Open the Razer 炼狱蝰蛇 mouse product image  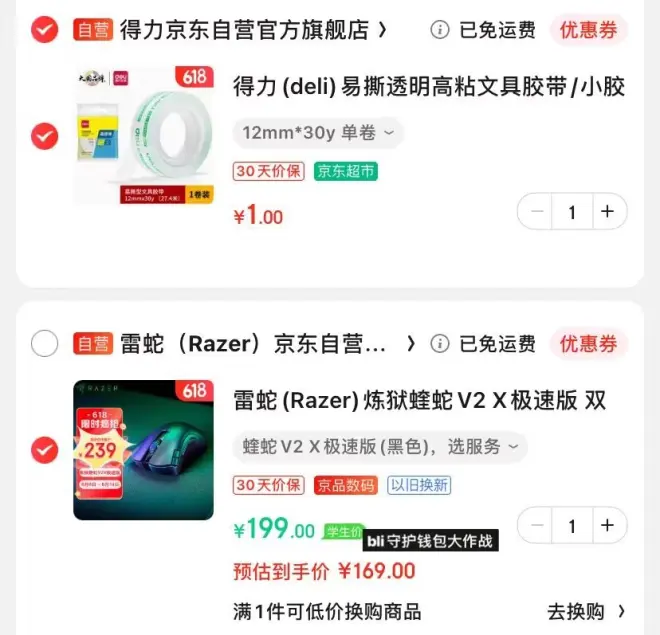tap(143, 450)
